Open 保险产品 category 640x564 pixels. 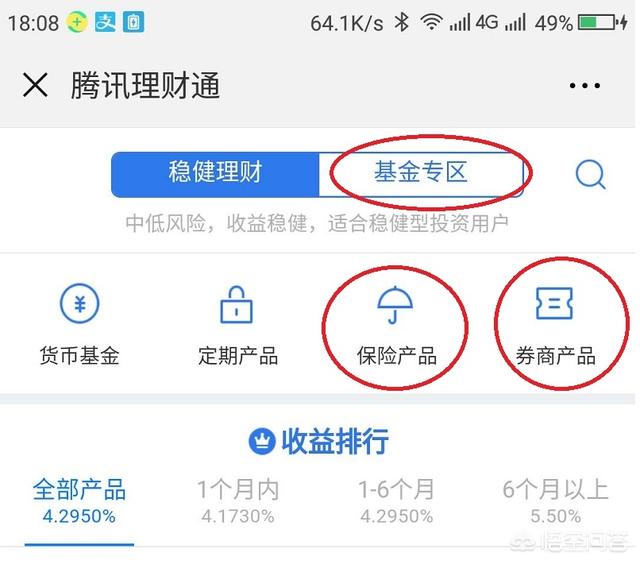[396, 325]
